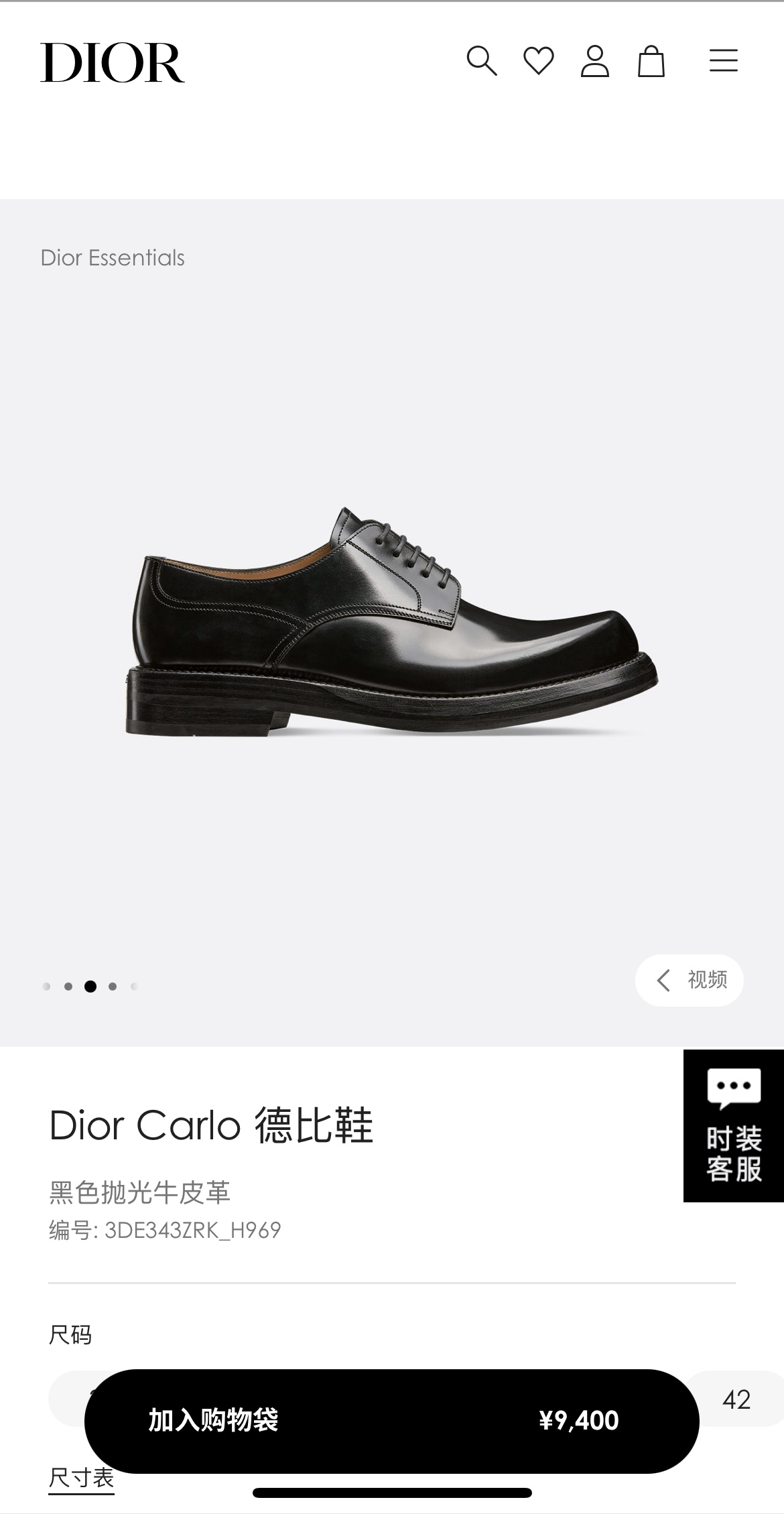
Task: Select the third carousel dot
Action: coord(90,985)
